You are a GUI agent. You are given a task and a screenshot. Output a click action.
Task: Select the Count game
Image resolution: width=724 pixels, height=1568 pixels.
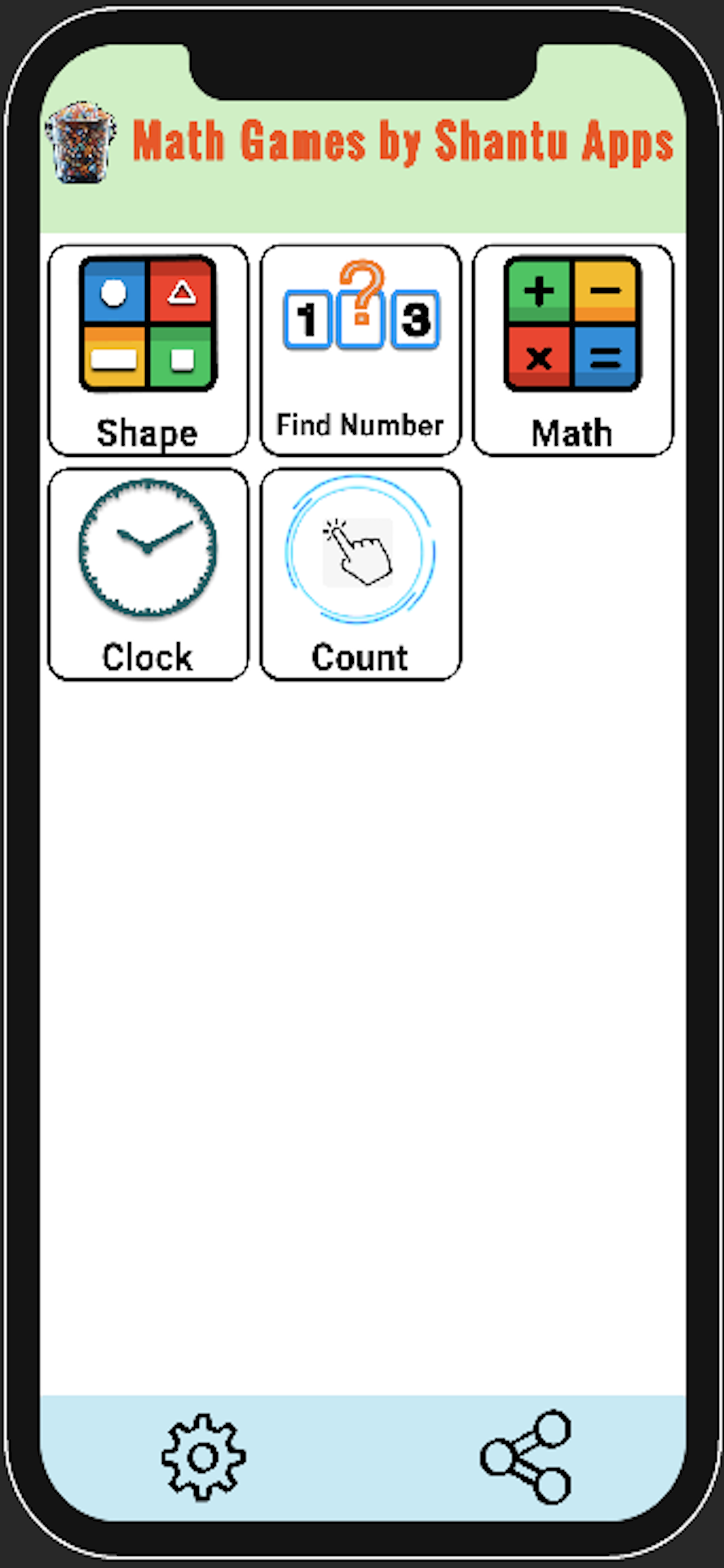pos(360,574)
